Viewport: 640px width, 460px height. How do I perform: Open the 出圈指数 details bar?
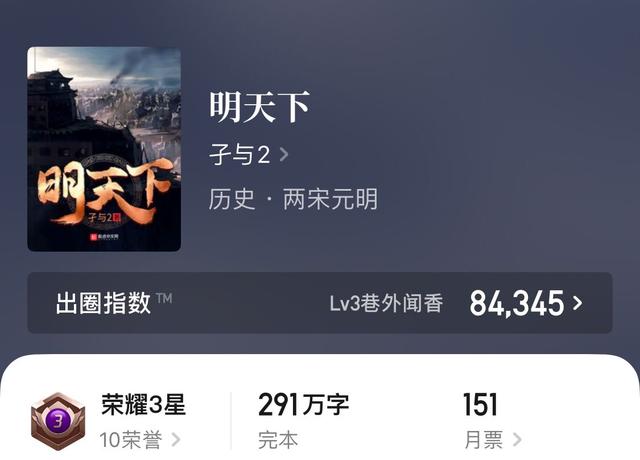click(319, 303)
